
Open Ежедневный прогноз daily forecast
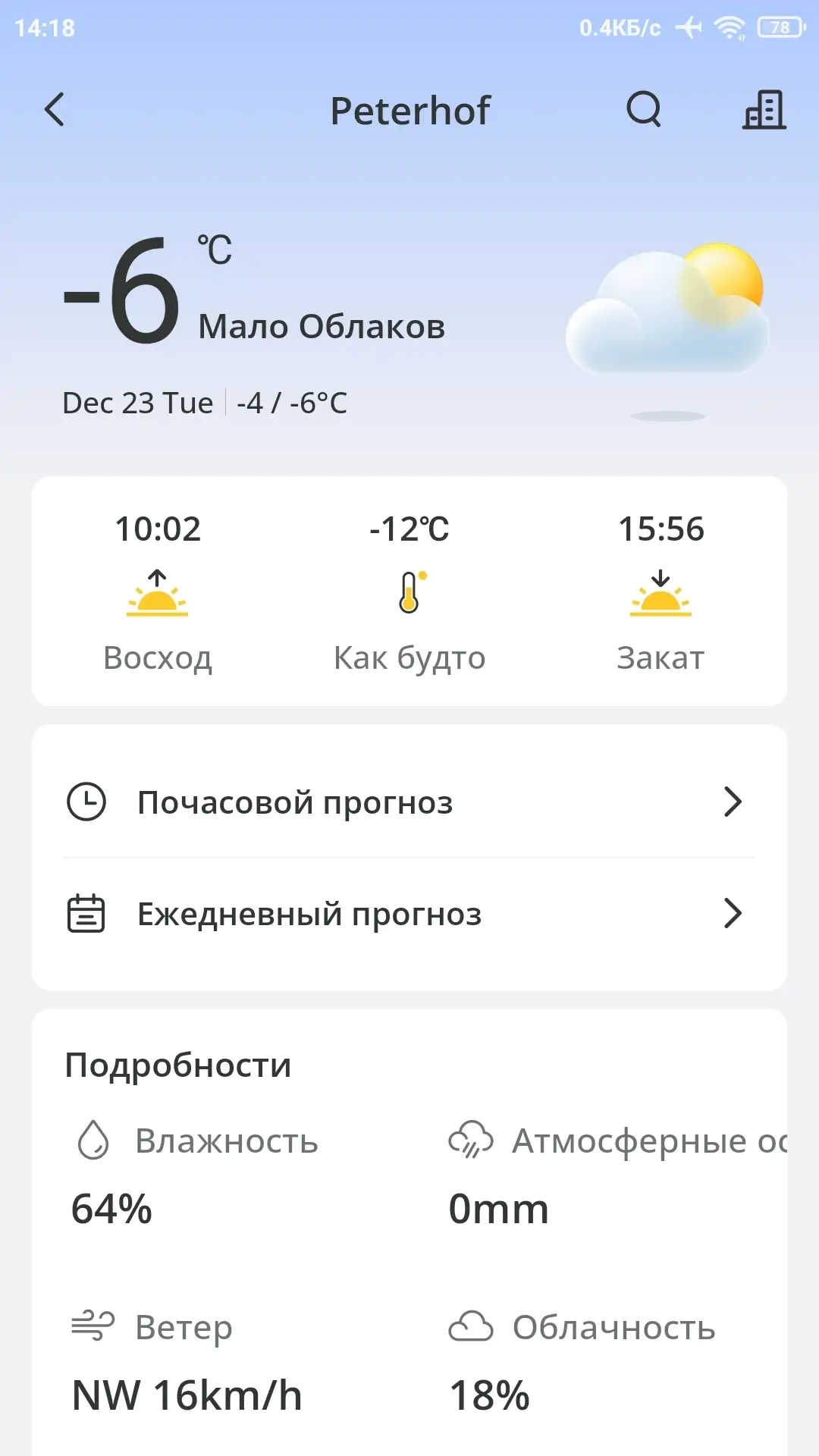coord(409,914)
